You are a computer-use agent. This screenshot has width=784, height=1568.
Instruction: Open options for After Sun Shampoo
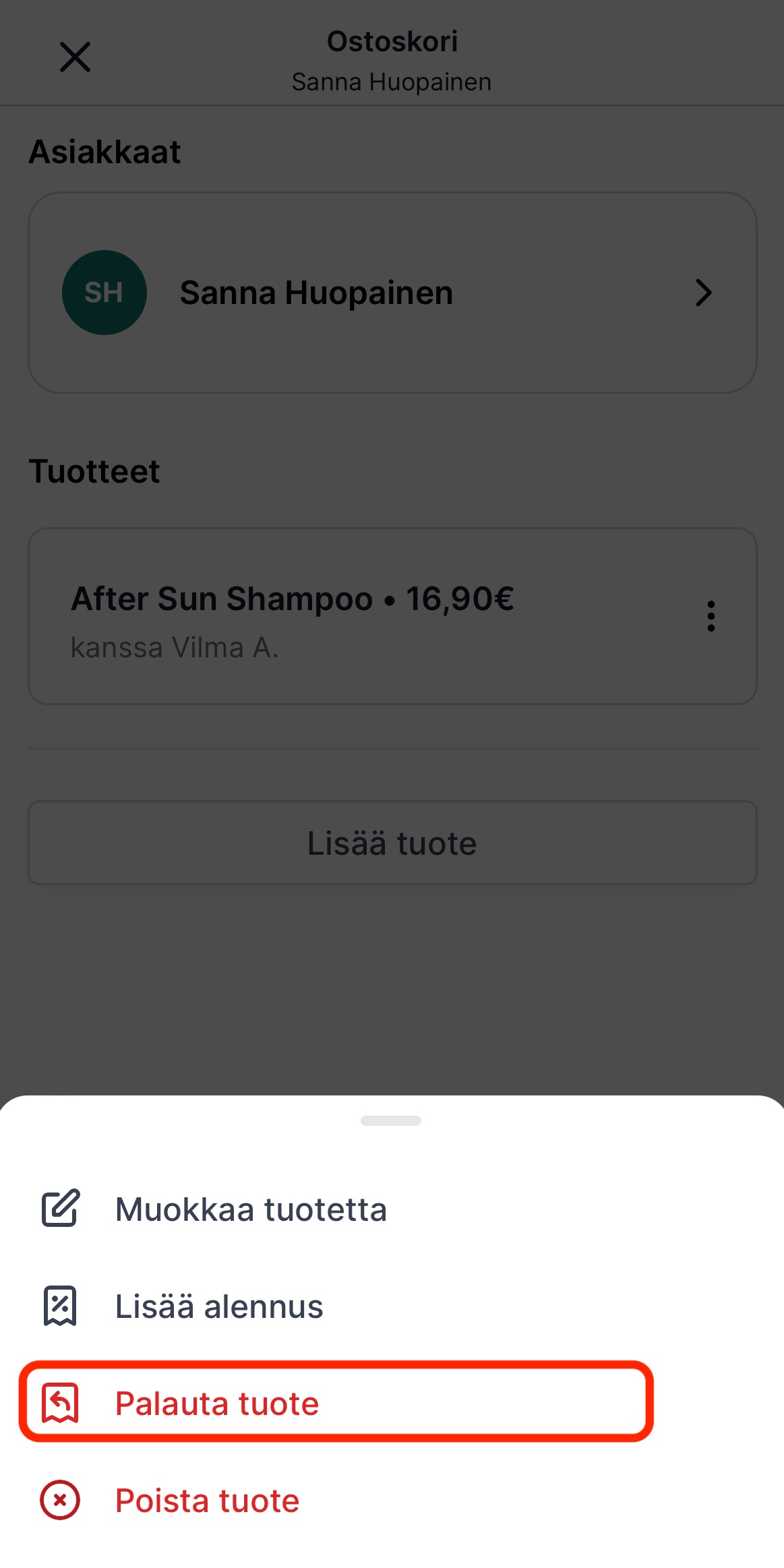[711, 616]
